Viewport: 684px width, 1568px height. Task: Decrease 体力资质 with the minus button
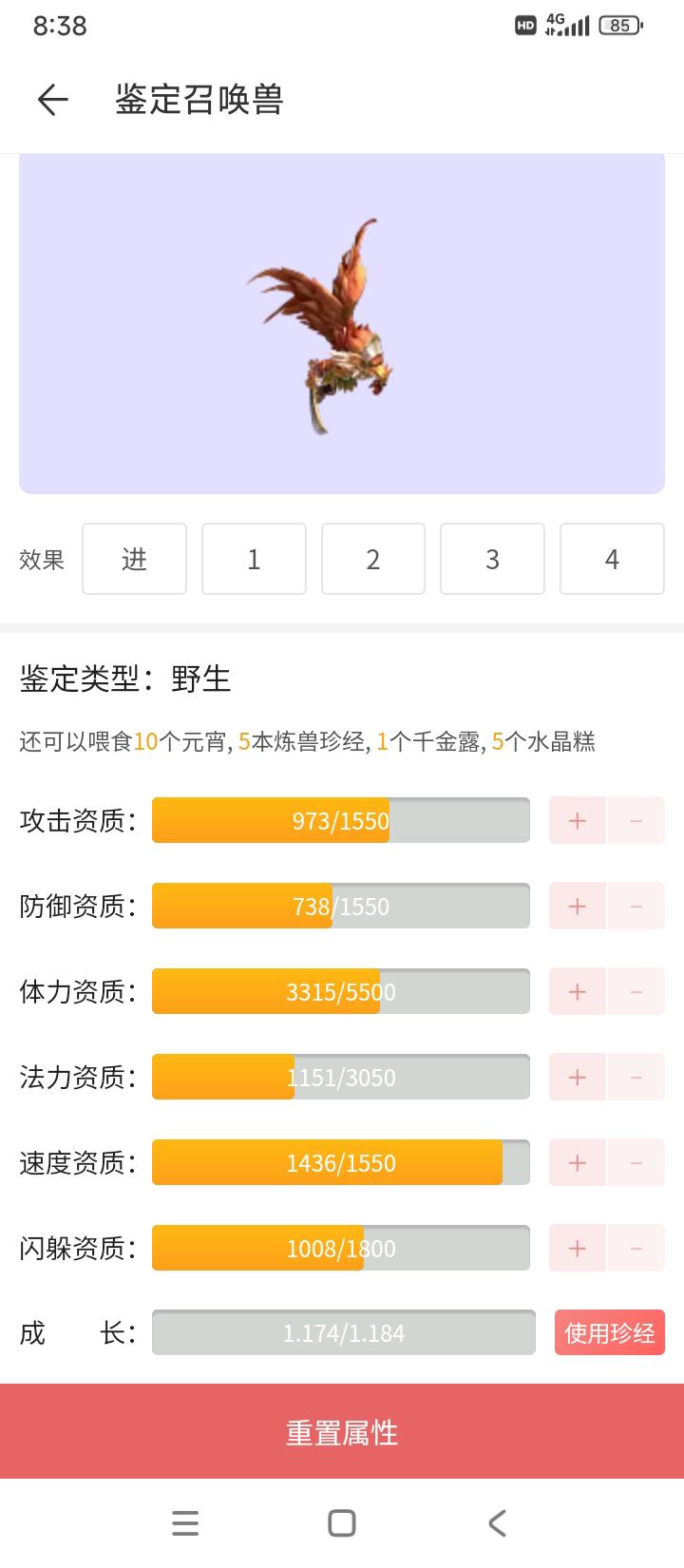tap(636, 991)
